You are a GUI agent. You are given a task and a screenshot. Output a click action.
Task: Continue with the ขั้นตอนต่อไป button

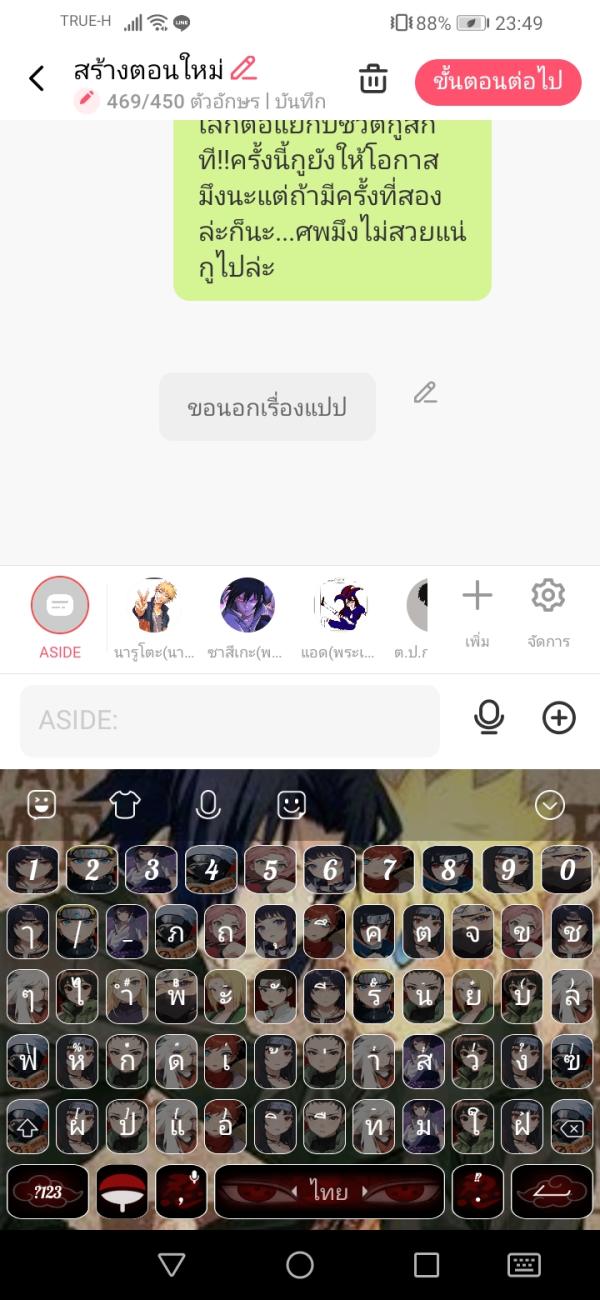click(x=497, y=82)
